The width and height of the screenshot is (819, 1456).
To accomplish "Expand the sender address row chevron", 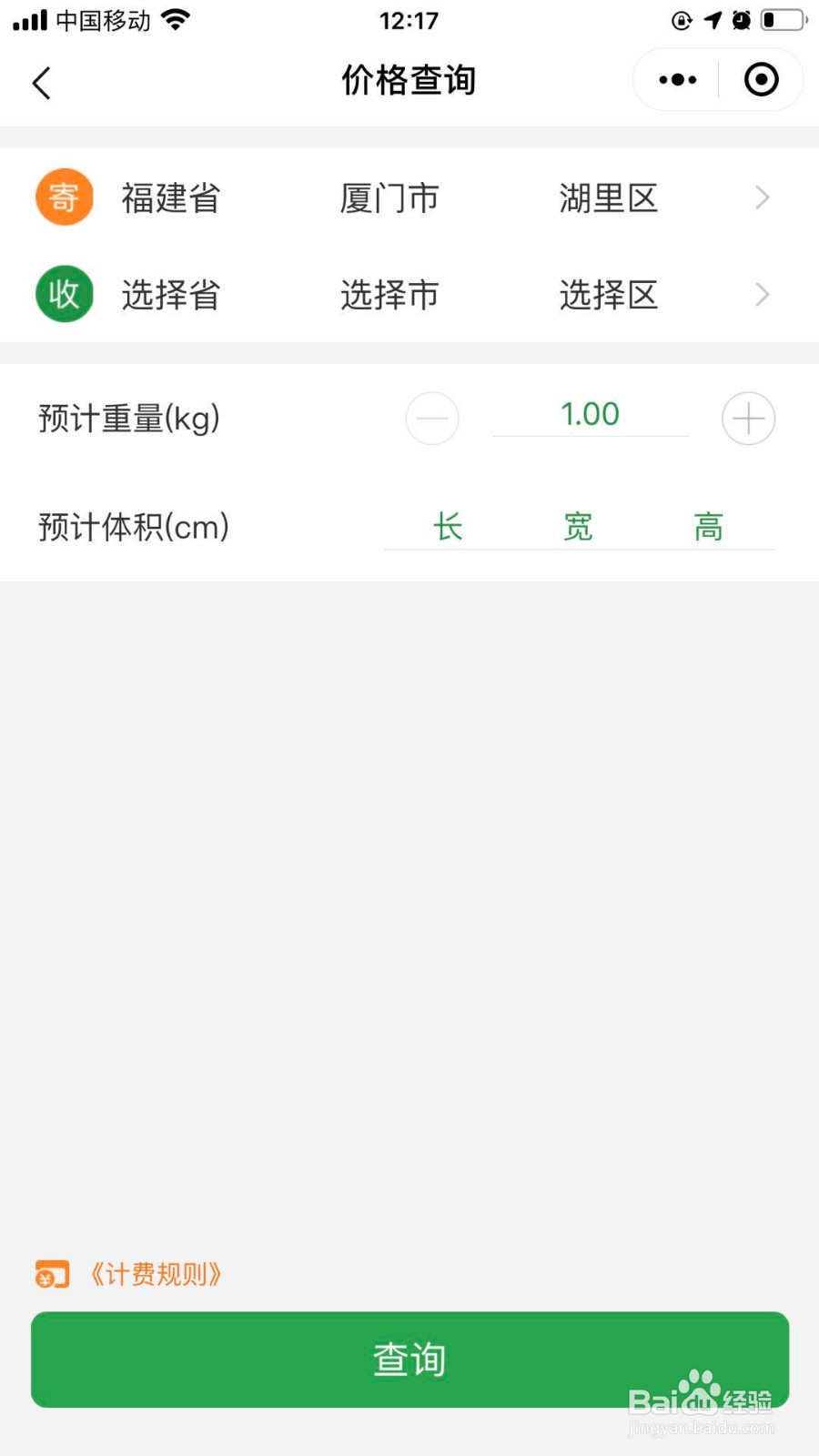I will [x=763, y=197].
